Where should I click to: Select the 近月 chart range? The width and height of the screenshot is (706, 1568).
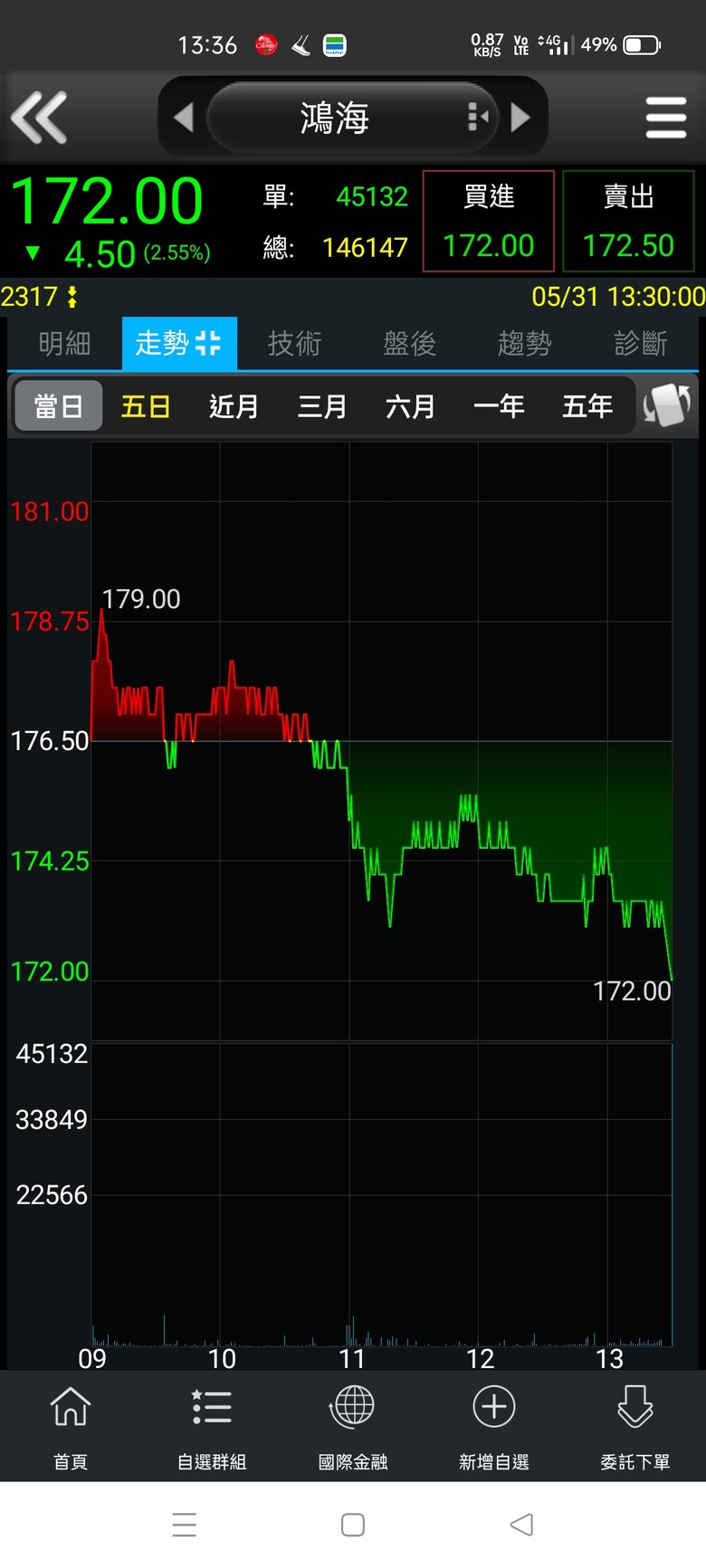(x=234, y=406)
